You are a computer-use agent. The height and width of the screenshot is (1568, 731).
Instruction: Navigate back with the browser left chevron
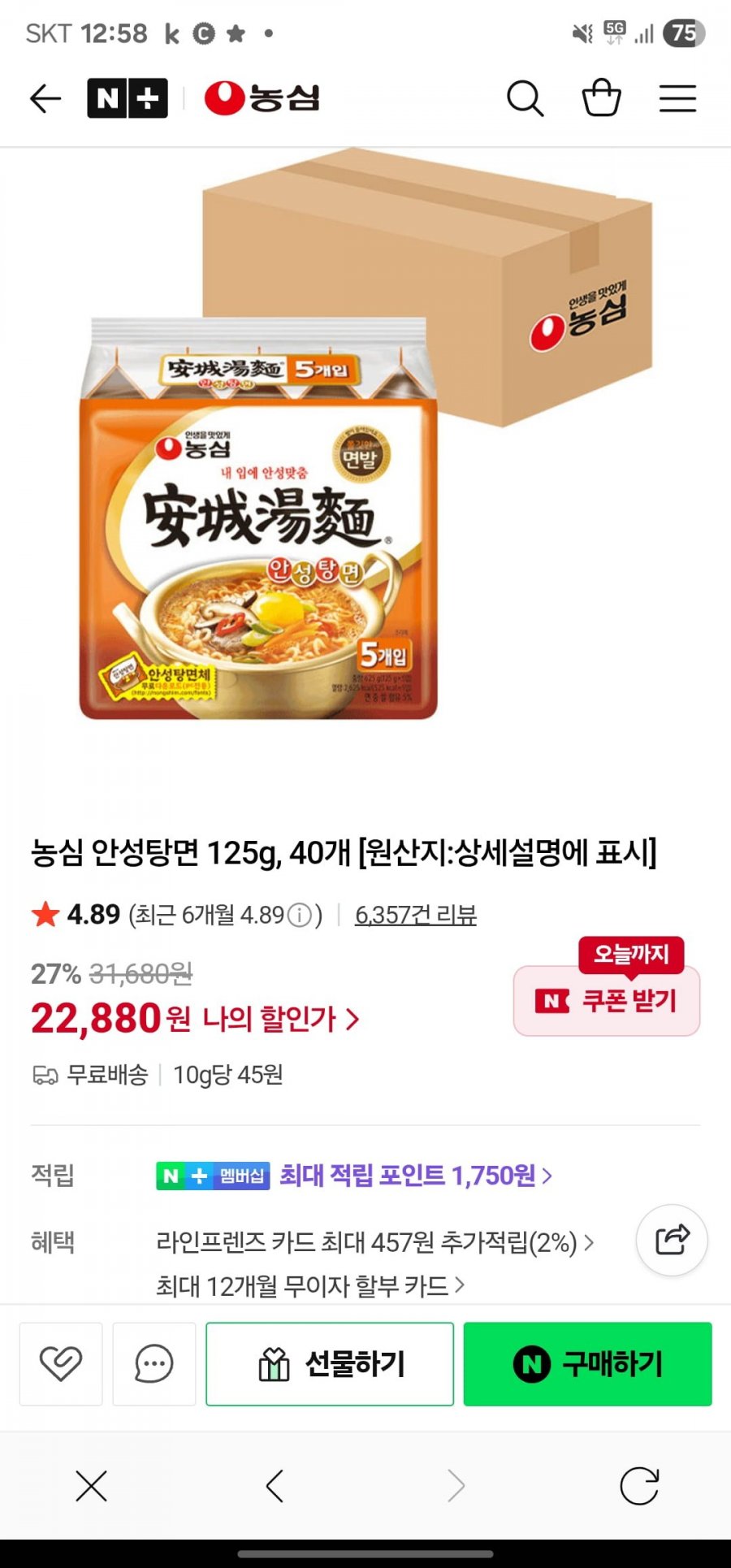(x=275, y=1486)
